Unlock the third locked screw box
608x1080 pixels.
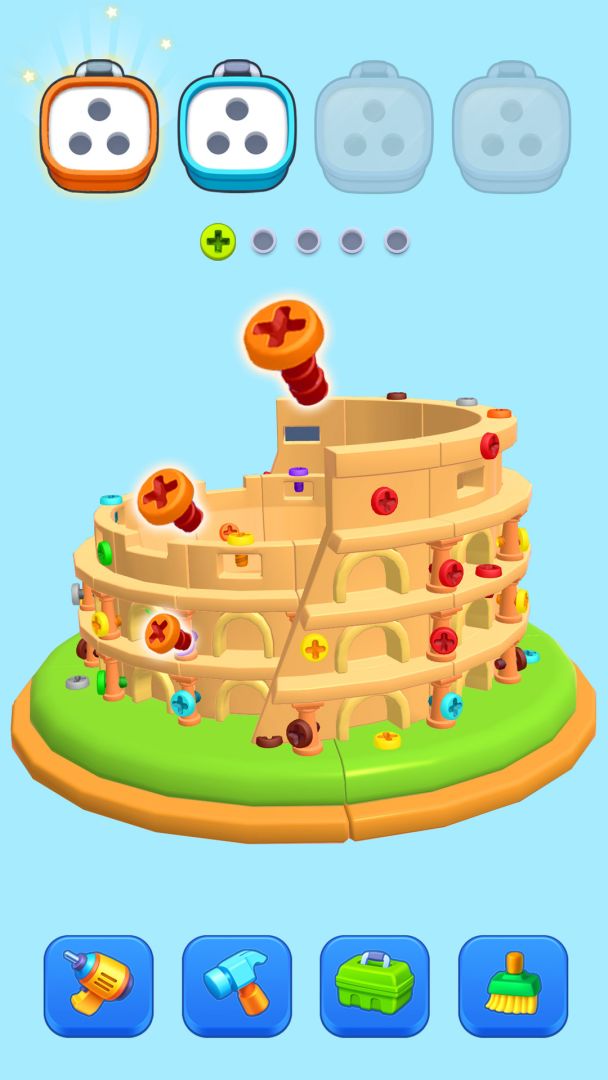click(374, 127)
